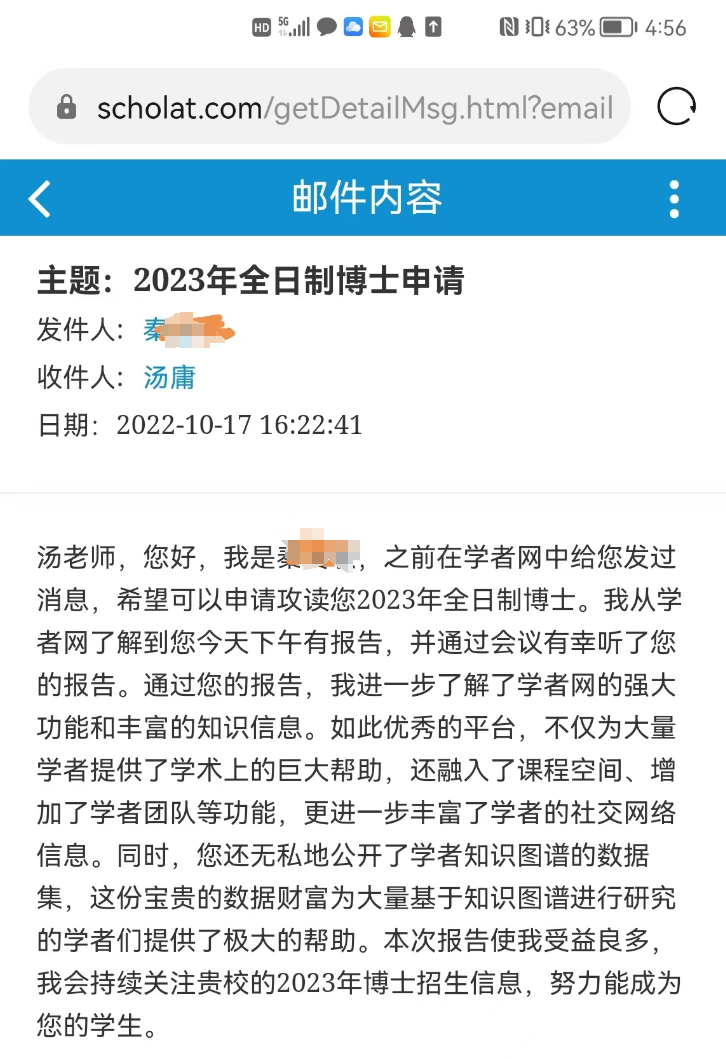Go back from the 邮件内容 page

[40, 198]
